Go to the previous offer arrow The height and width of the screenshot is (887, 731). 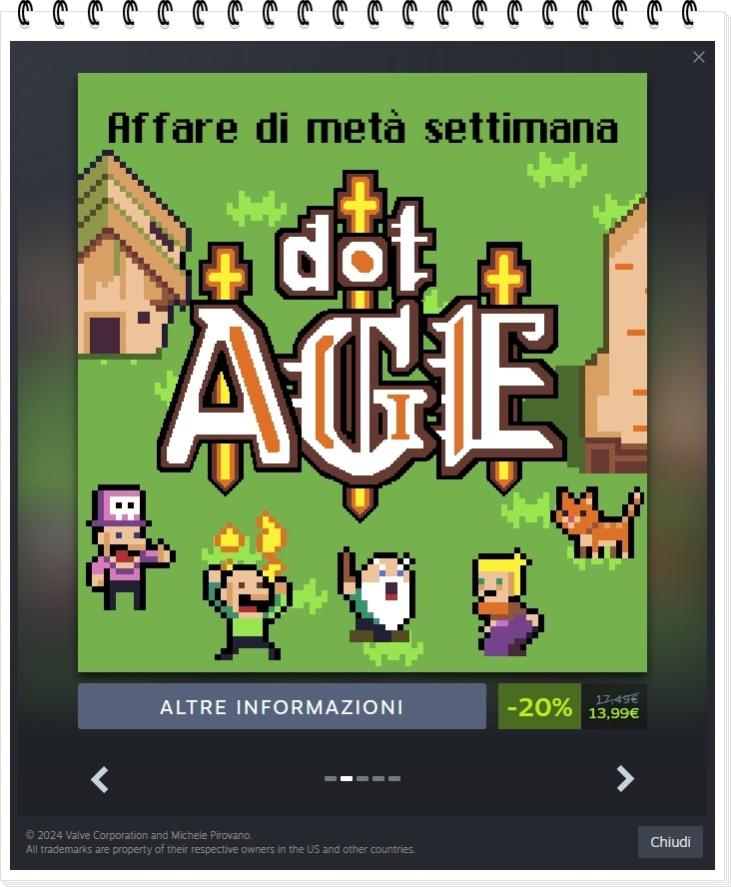click(99, 778)
